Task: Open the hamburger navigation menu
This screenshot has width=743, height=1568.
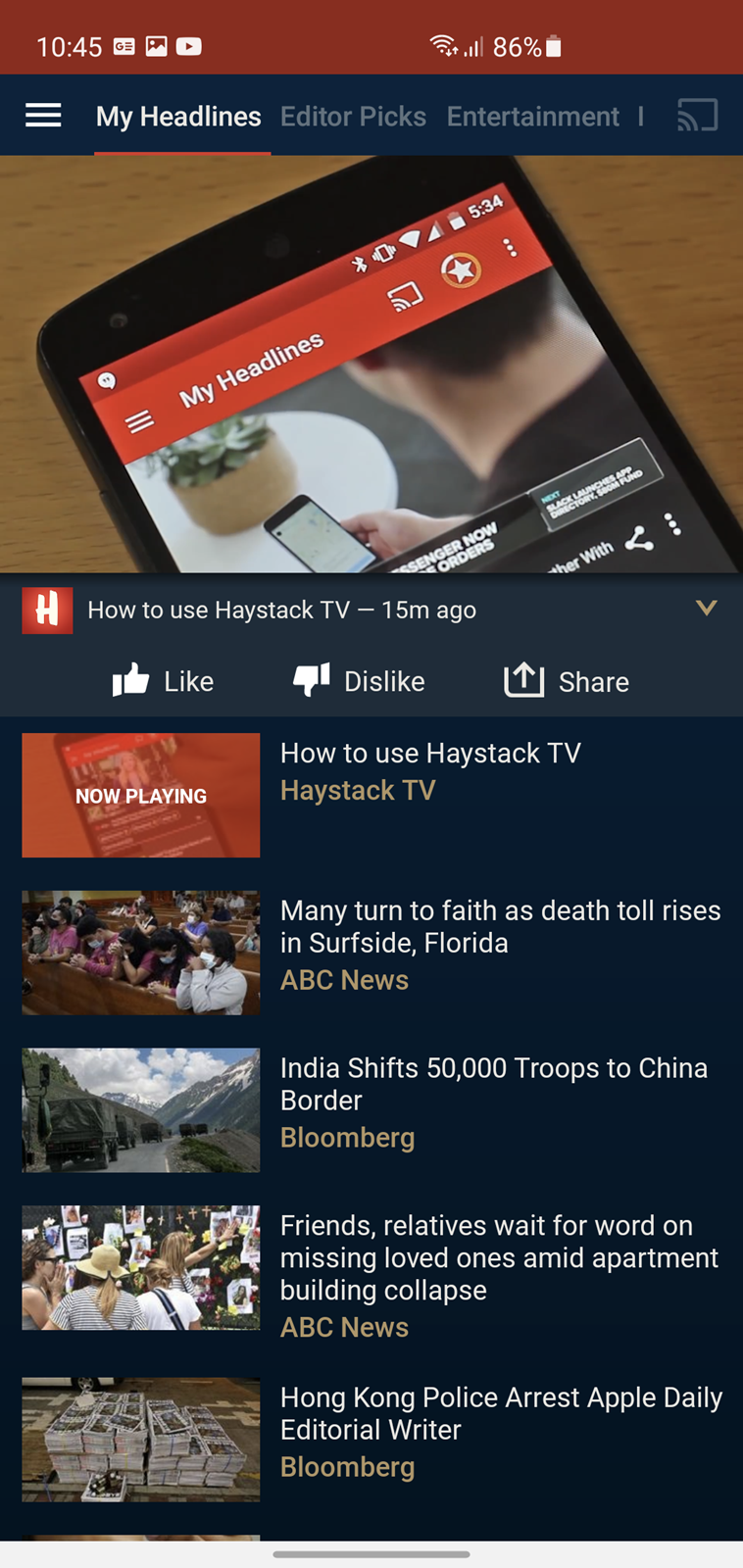Action: click(43, 116)
